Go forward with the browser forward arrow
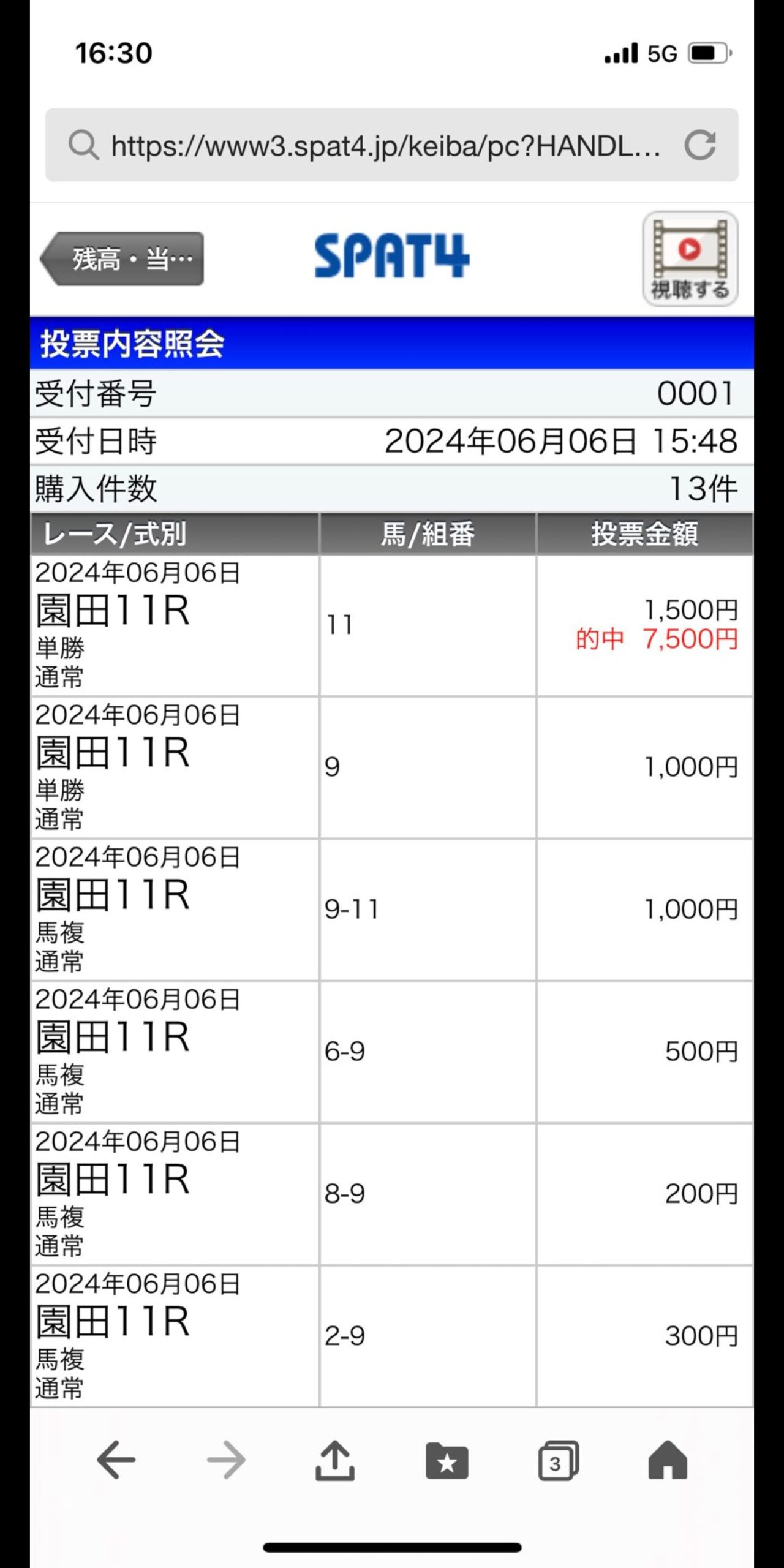Viewport: 784px width, 1568px height. [x=226, y=1461]
